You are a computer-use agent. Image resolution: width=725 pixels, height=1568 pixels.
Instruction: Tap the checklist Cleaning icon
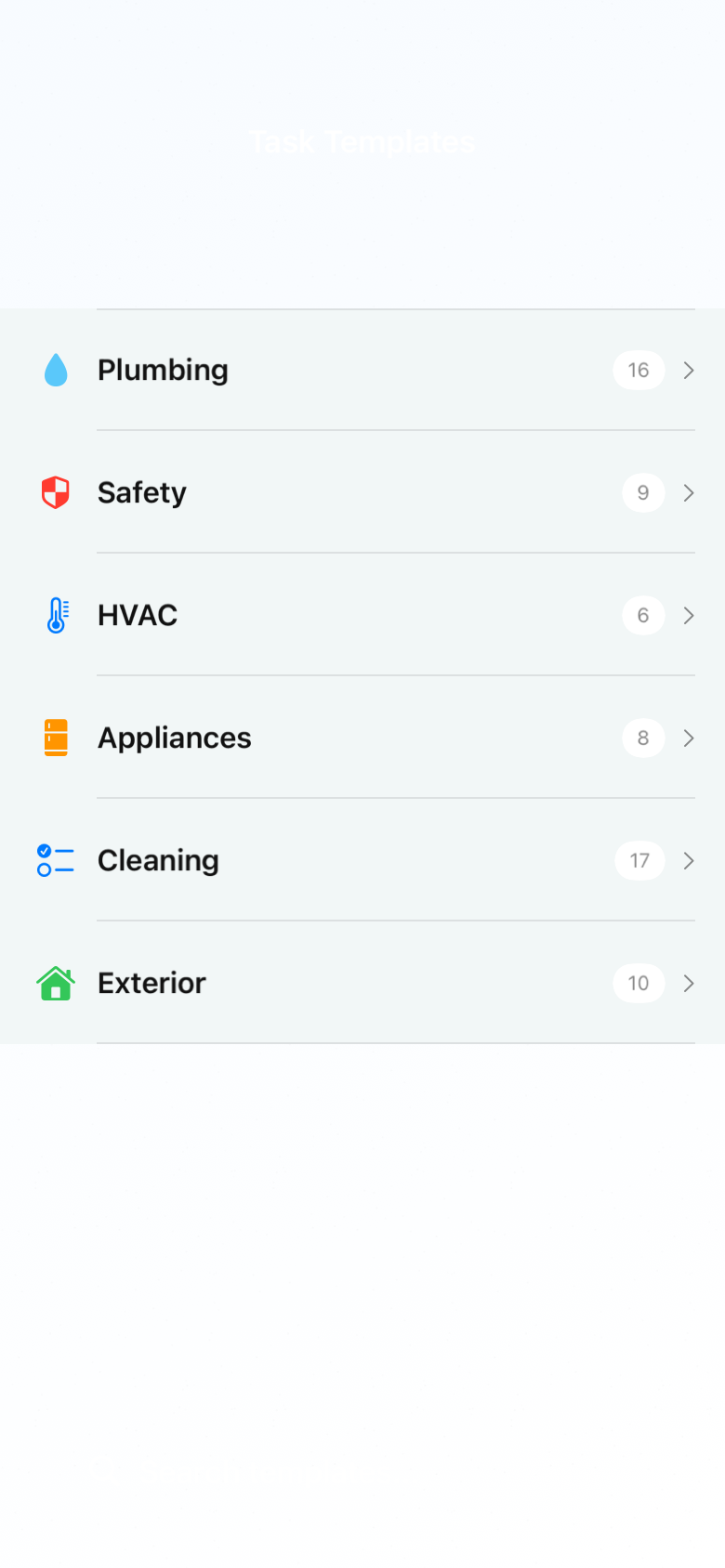point(56,860)
